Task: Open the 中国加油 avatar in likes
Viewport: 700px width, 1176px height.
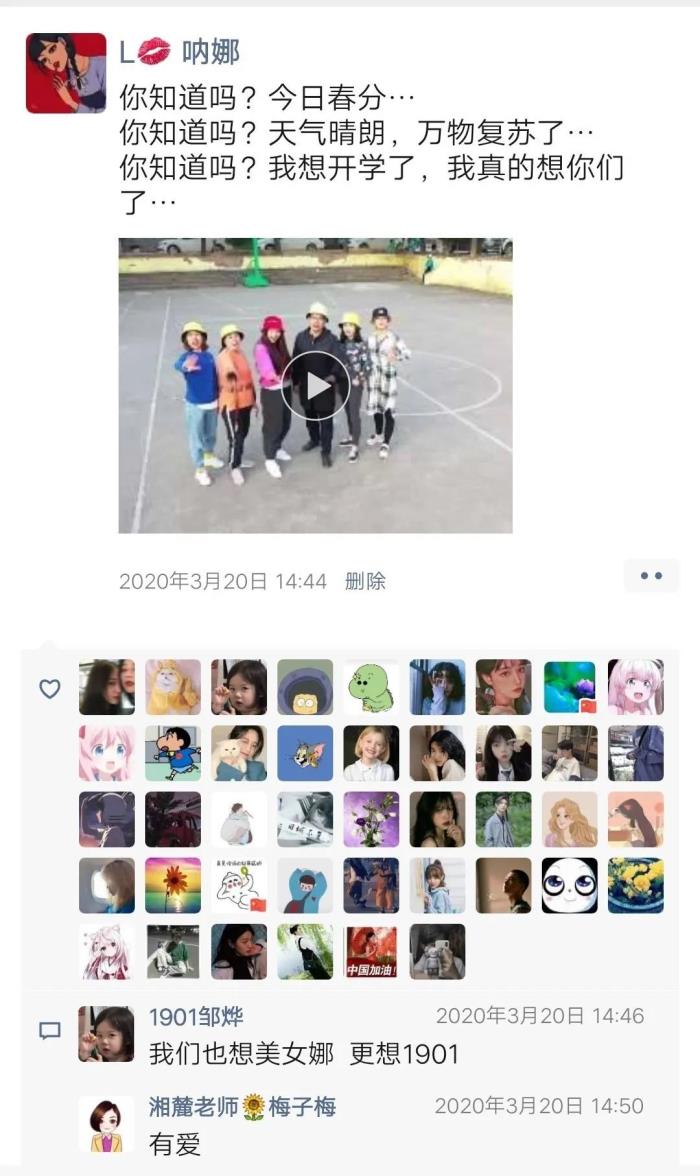Action: pyautogui.click(x=371, y=951)
